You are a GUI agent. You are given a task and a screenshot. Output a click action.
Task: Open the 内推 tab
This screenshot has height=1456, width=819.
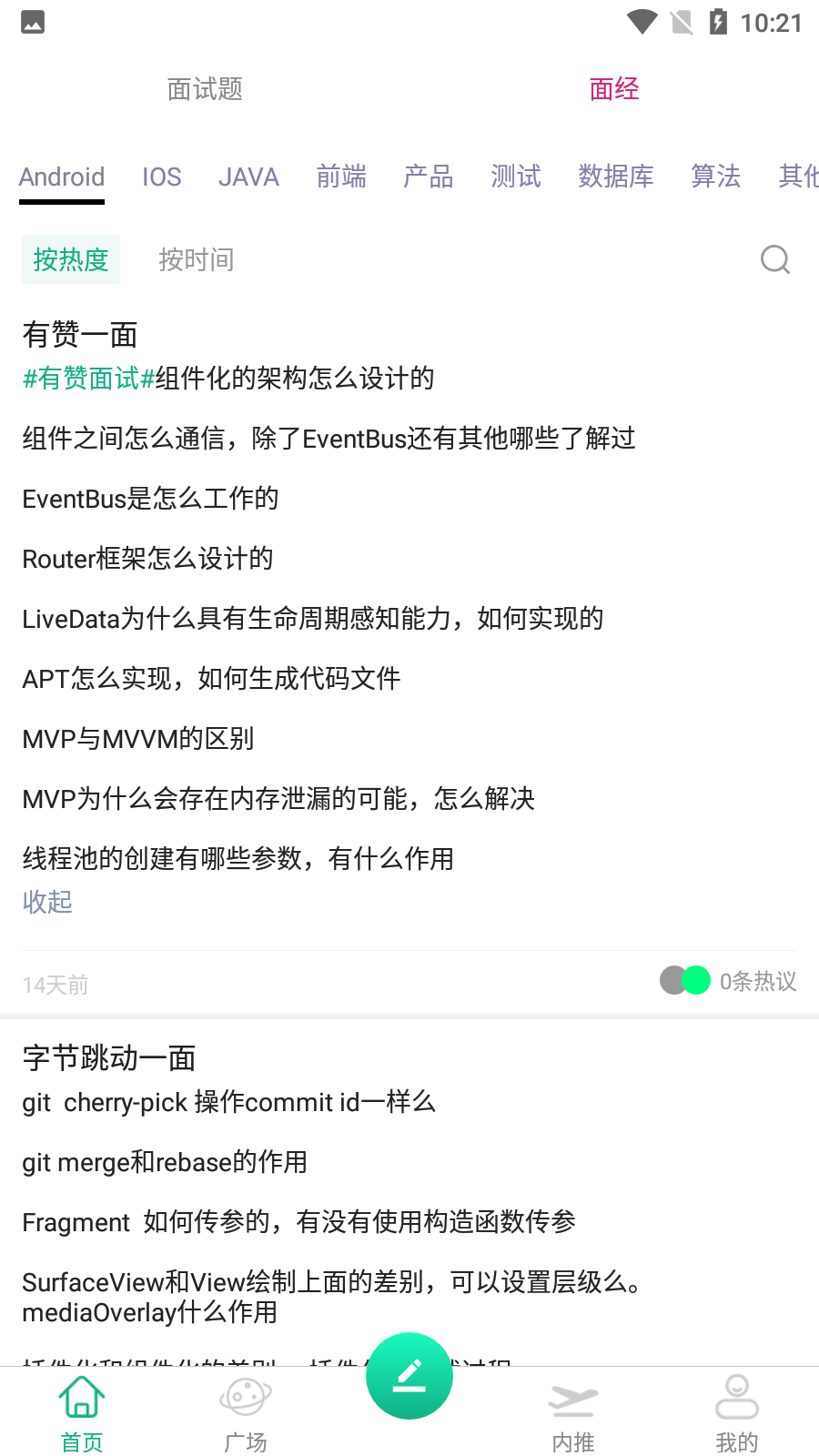(x=573, y=1412)
